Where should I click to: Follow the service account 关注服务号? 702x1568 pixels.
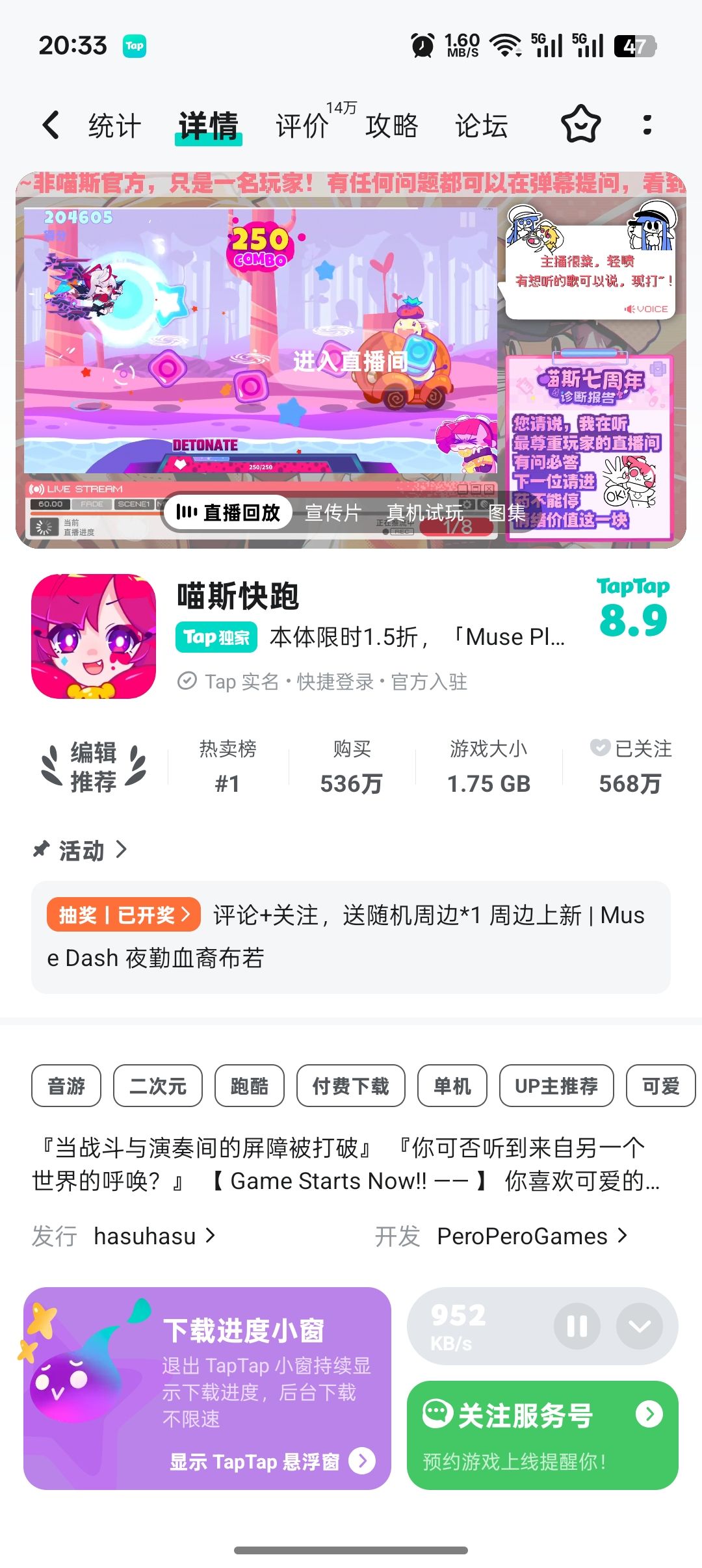[543, 1435]
